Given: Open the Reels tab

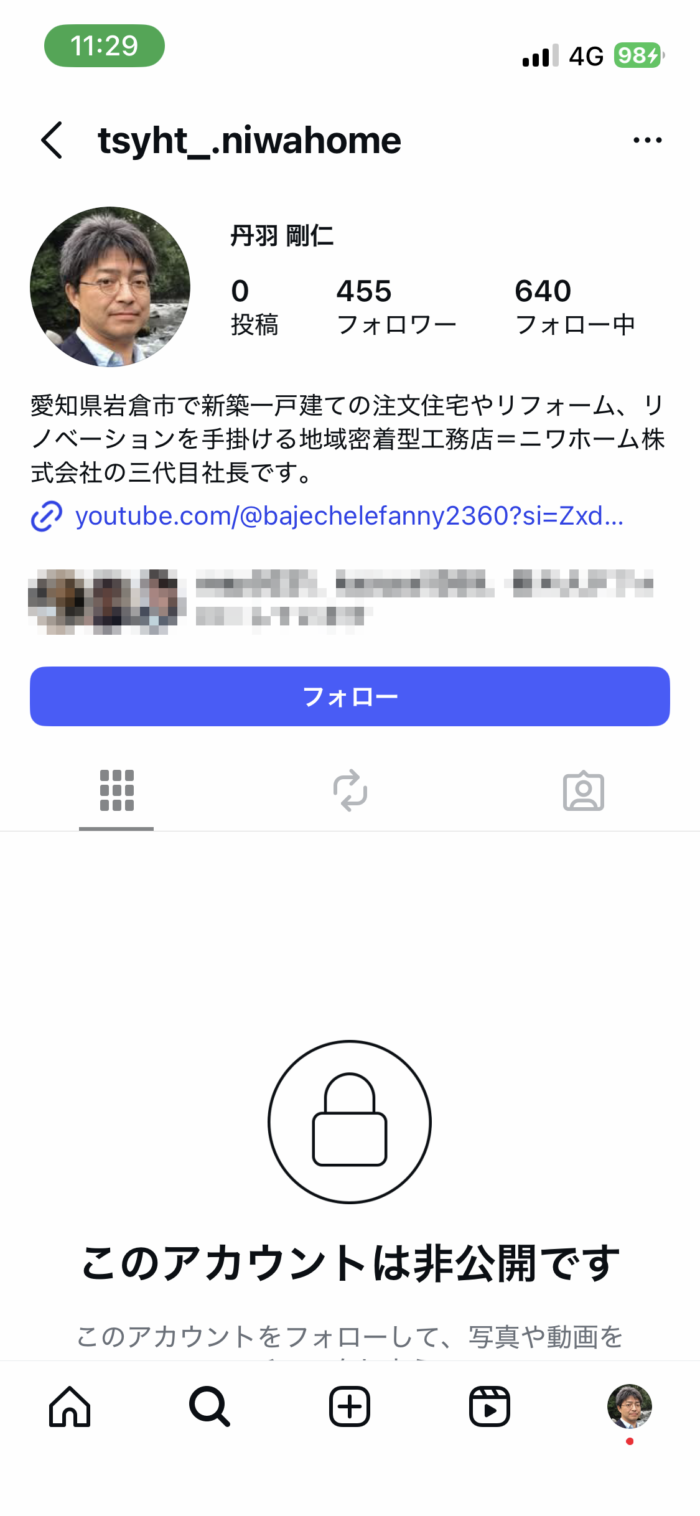Looking at the screenshot, I should [x=490, y=1408].
